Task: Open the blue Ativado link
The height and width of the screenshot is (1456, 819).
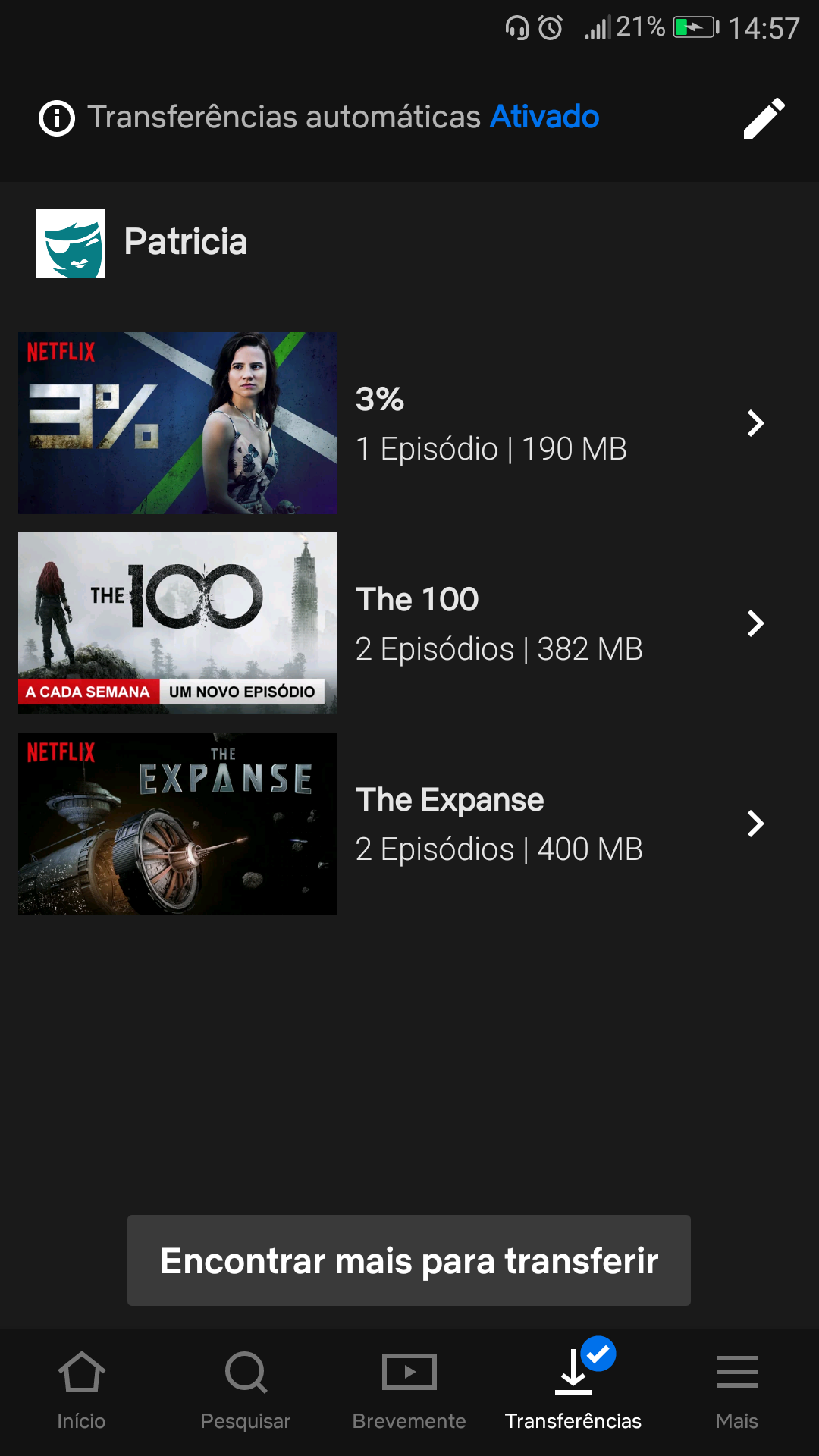Action: click(544, 117)
